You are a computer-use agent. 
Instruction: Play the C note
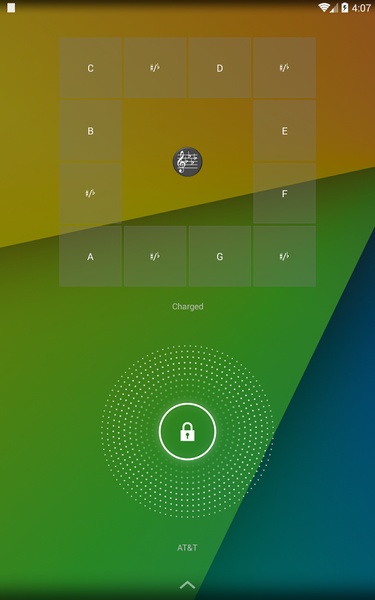(90, 68)
